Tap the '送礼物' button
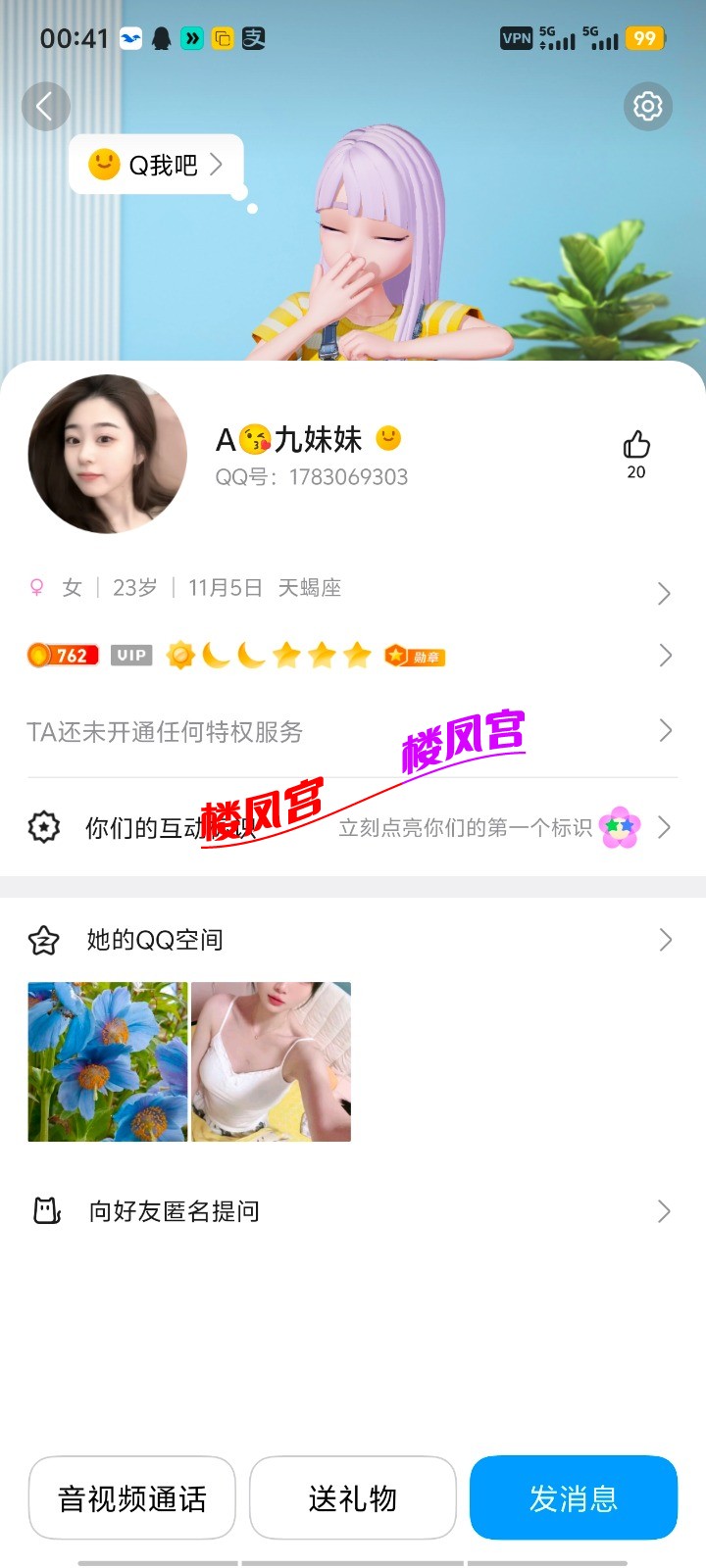Screen dimensions: 706x1568 353,1498
